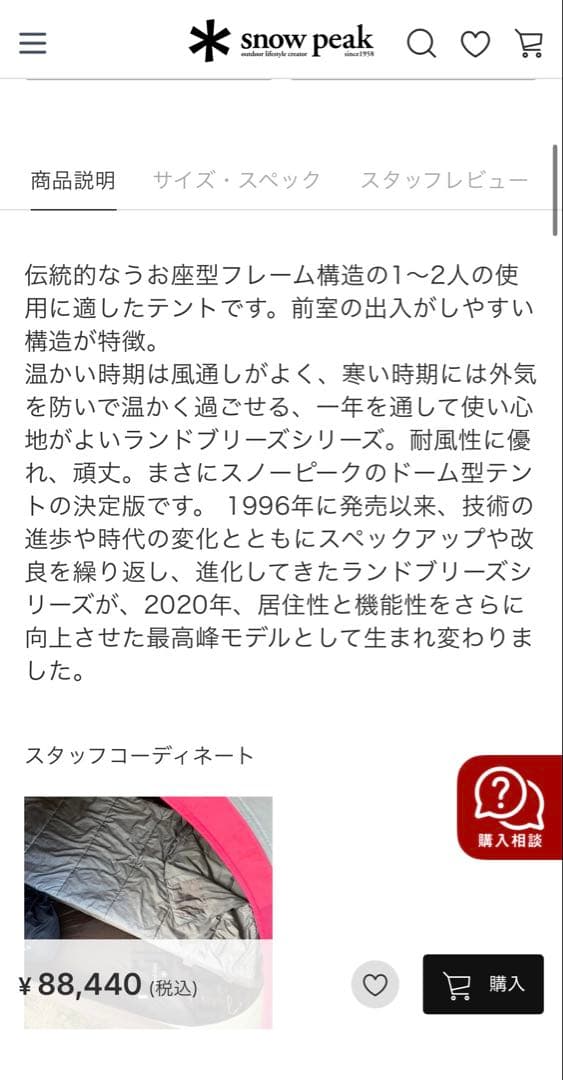Image resolution: width=563 pixels, height=1080 pixels.
Task: Open the favorites heart in header
Action: tap(475, 44)
